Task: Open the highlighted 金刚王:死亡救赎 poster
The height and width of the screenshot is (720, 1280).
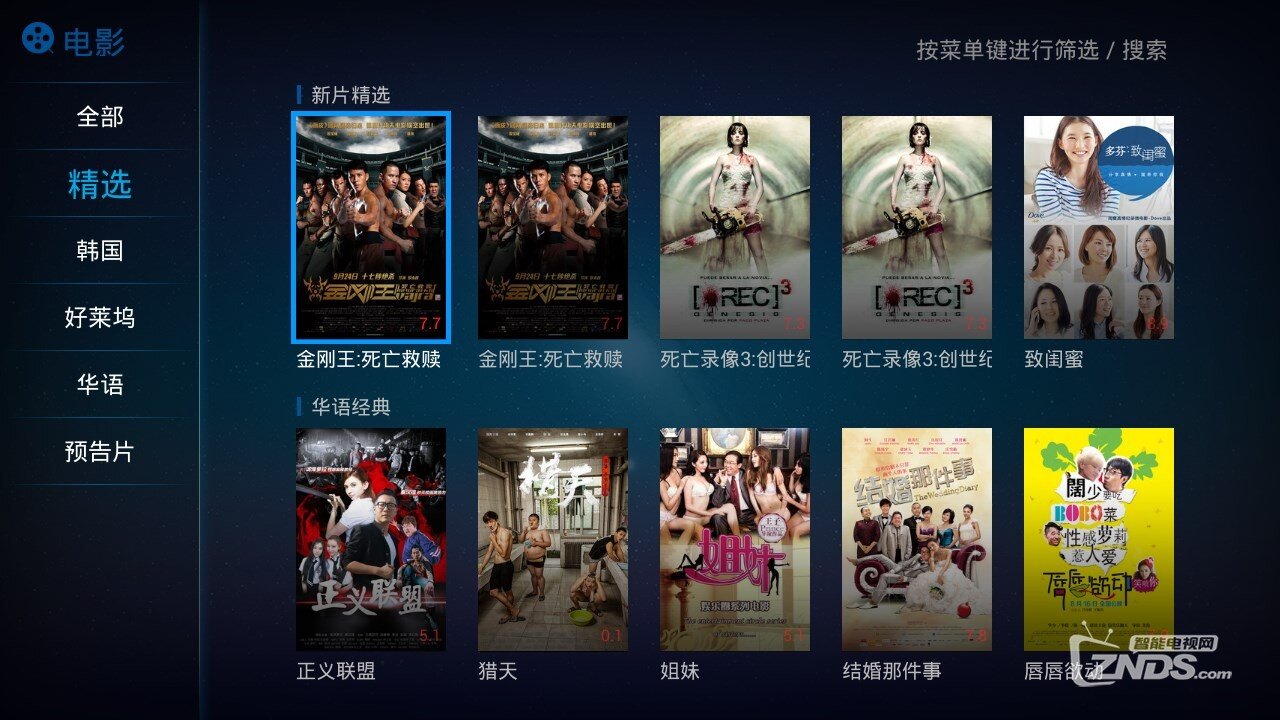Action: (371, 227)
